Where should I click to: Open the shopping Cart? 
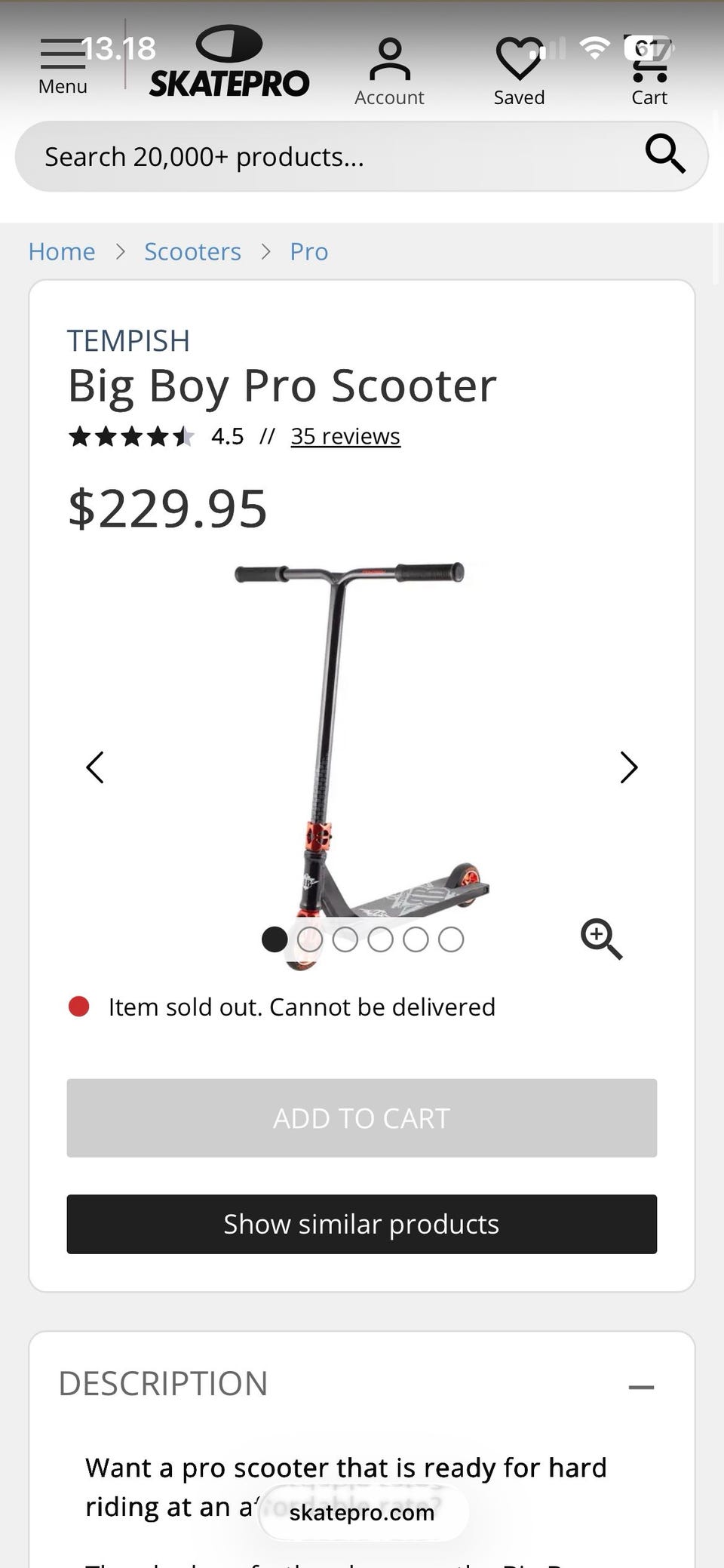pyautogui.click(x=649, y=72)
